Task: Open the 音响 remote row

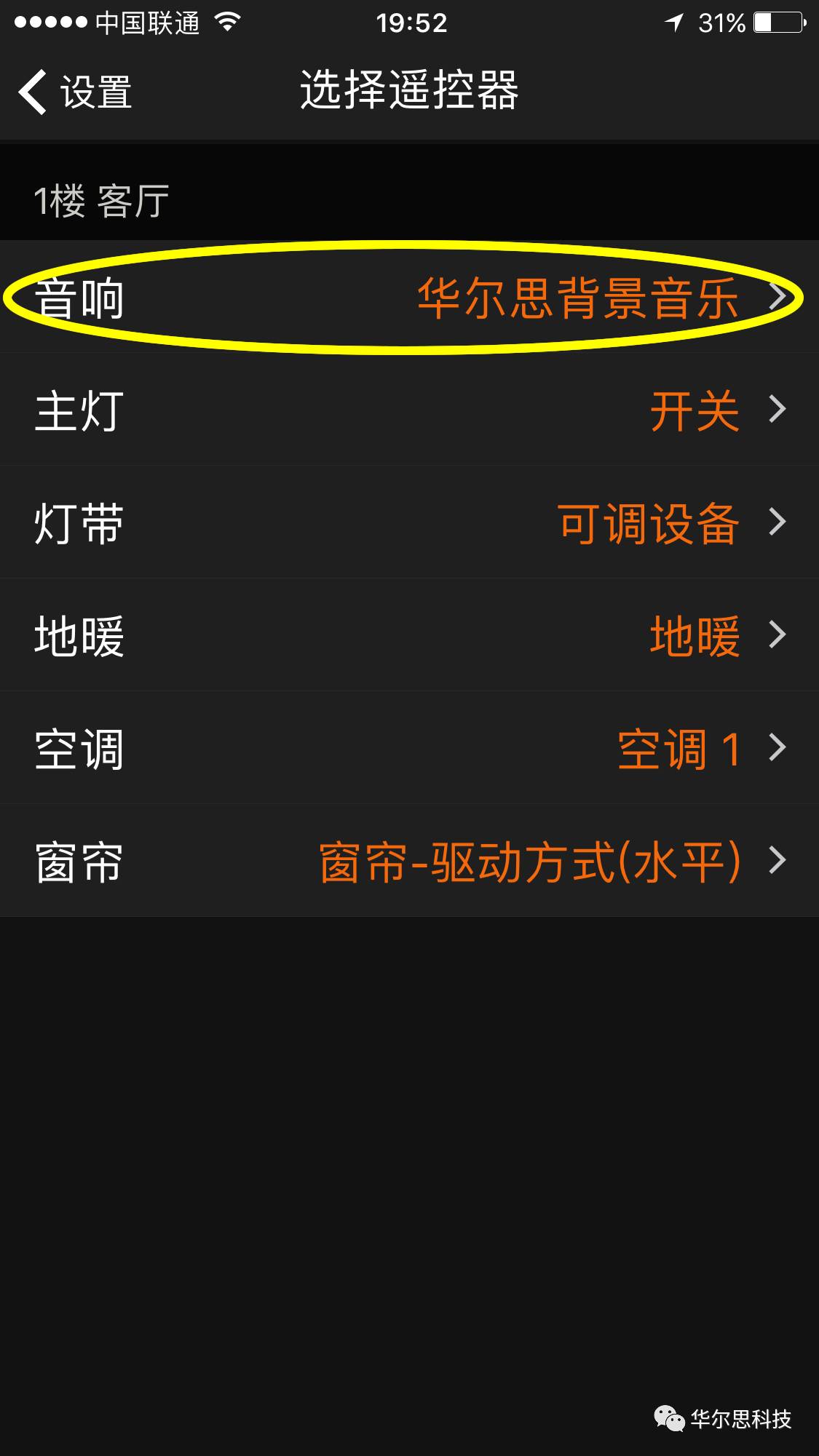Action: (x=409, y=298)
